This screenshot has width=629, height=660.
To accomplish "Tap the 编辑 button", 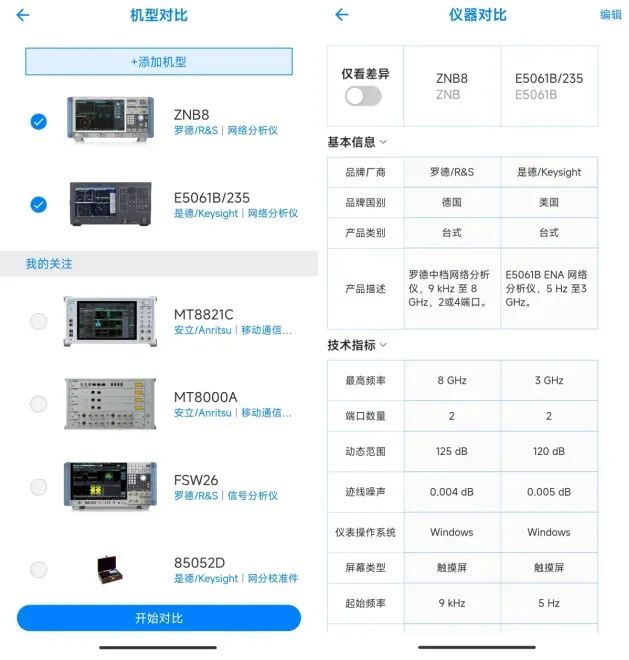I will [x=610, y=15].
